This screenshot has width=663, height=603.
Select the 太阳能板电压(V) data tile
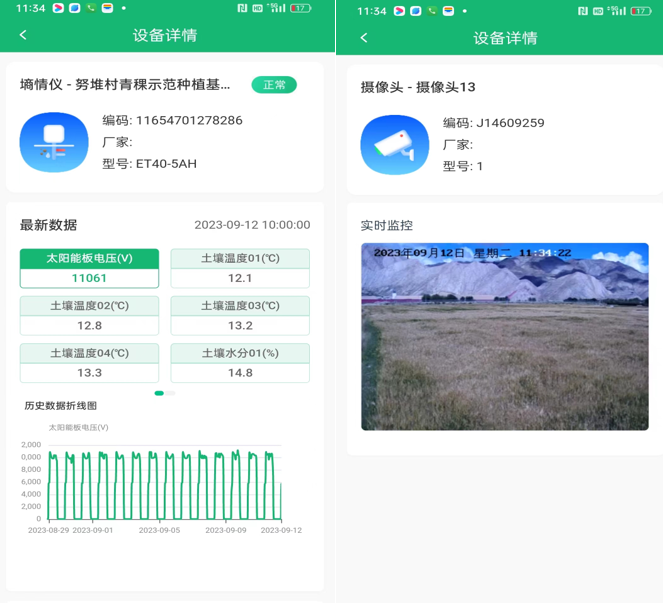click(x=89, y=268)
